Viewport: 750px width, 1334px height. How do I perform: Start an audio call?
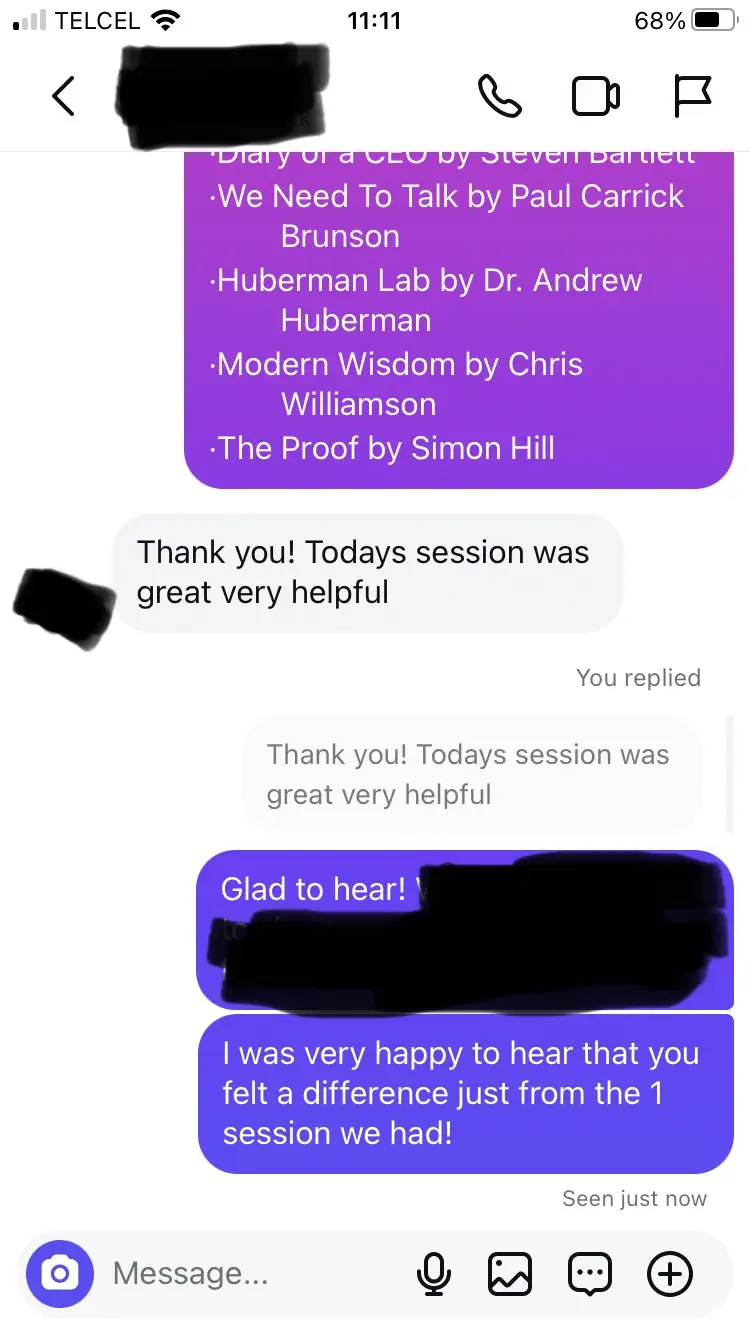(x=499, y=96)
